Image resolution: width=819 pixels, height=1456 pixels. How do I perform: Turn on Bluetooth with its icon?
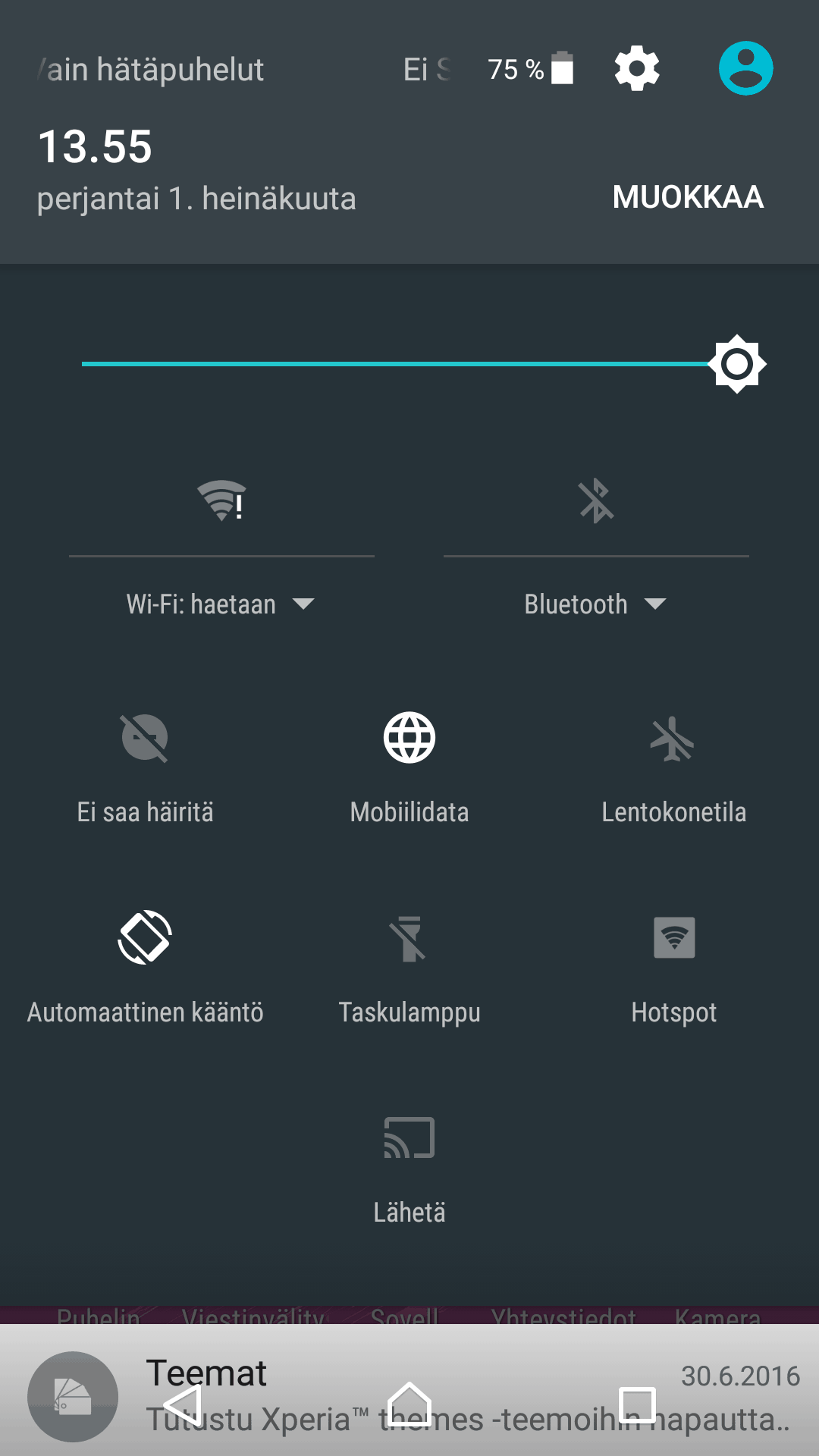pyautogui.click(x=596, y=501)
